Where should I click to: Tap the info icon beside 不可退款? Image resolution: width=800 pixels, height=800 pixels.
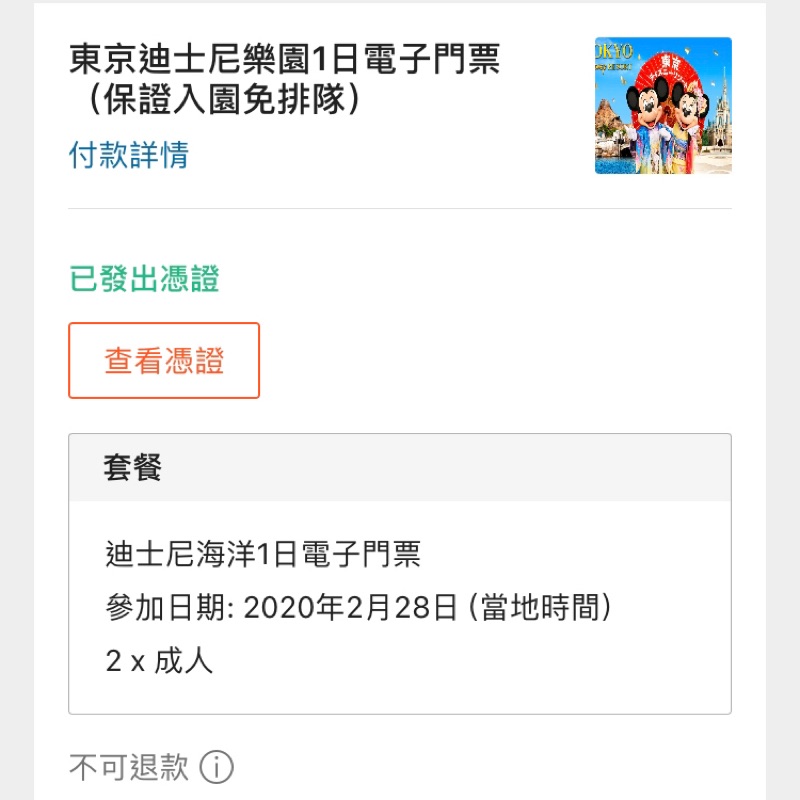click(x=217, y=768)
